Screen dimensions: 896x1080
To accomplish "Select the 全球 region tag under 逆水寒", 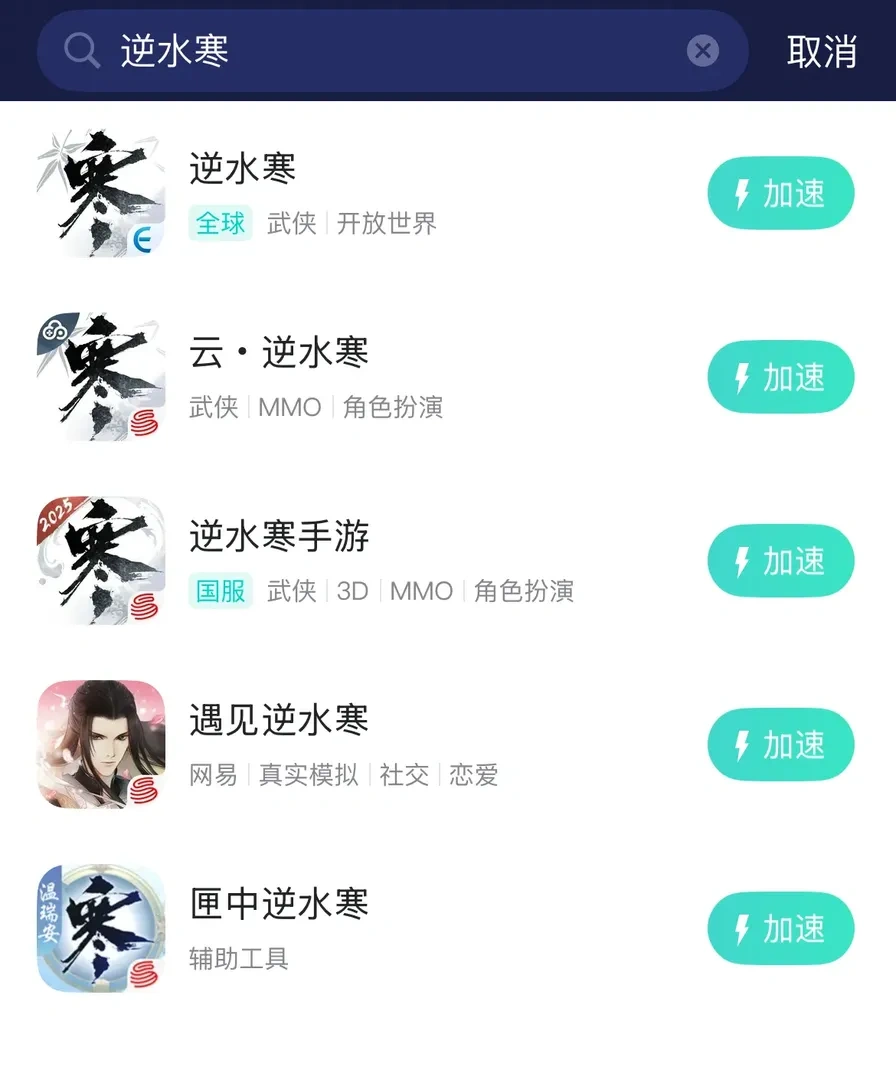I will click(220, 225).
